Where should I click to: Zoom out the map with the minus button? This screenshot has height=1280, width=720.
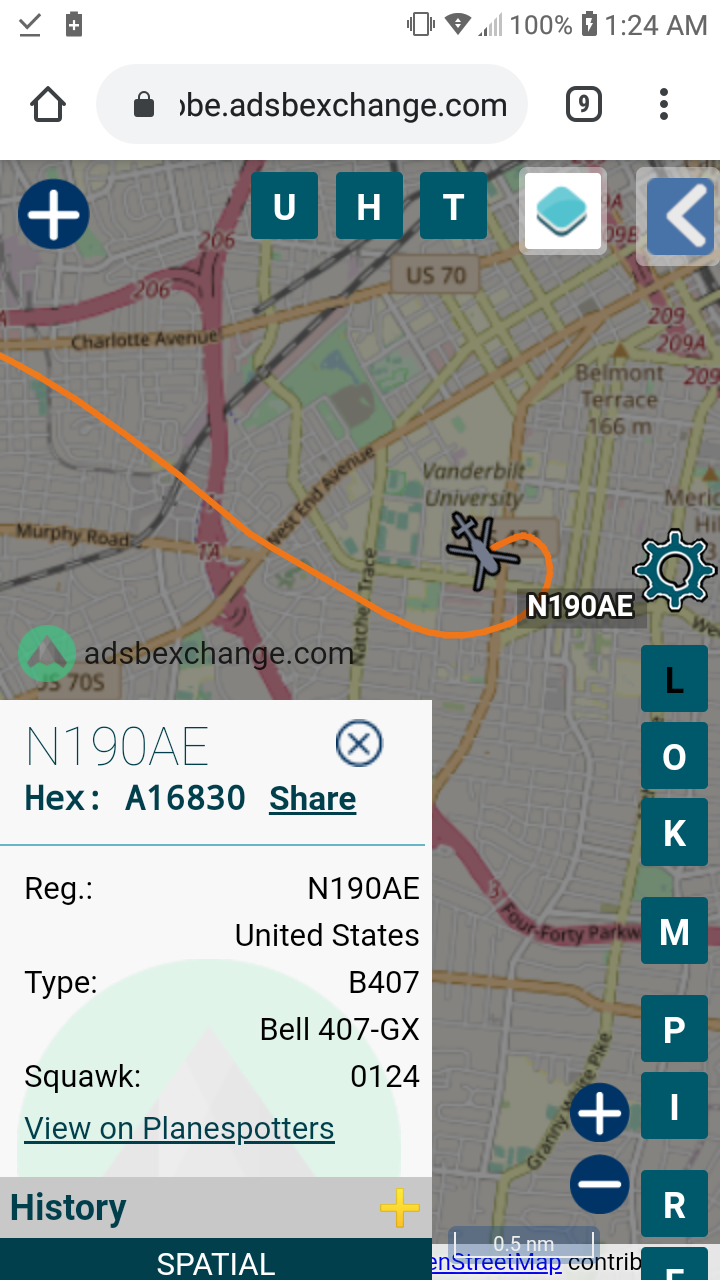pyautogui.click(x=600, y=1184)
